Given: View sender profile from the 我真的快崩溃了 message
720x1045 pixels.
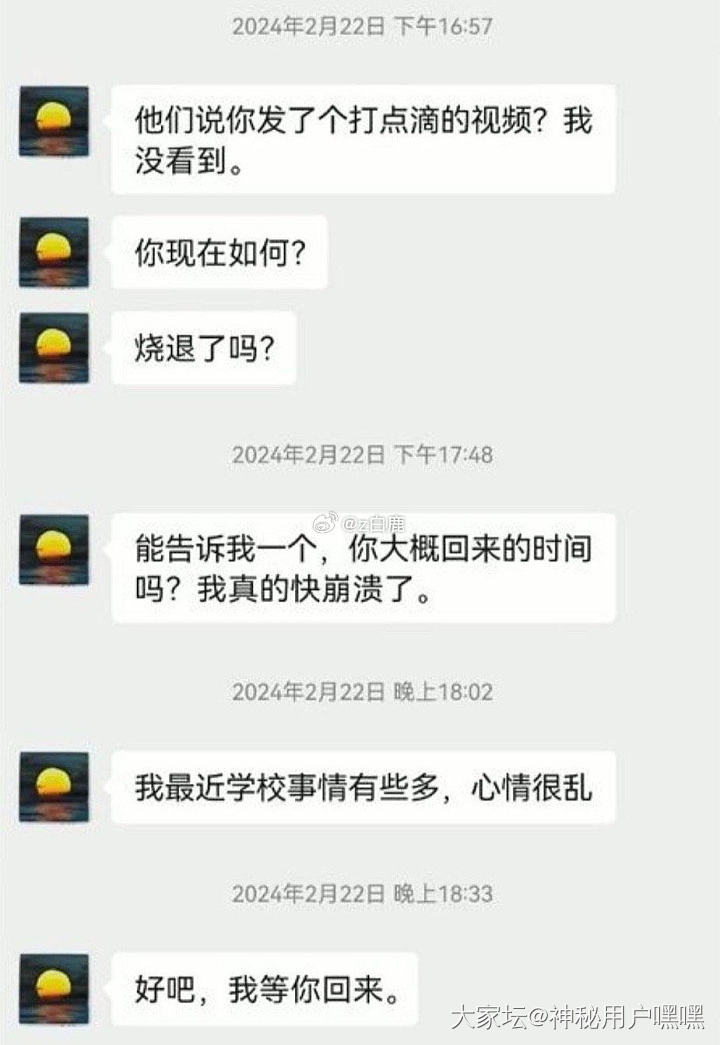Looking at the screenshot, I should tap(54, 550).
